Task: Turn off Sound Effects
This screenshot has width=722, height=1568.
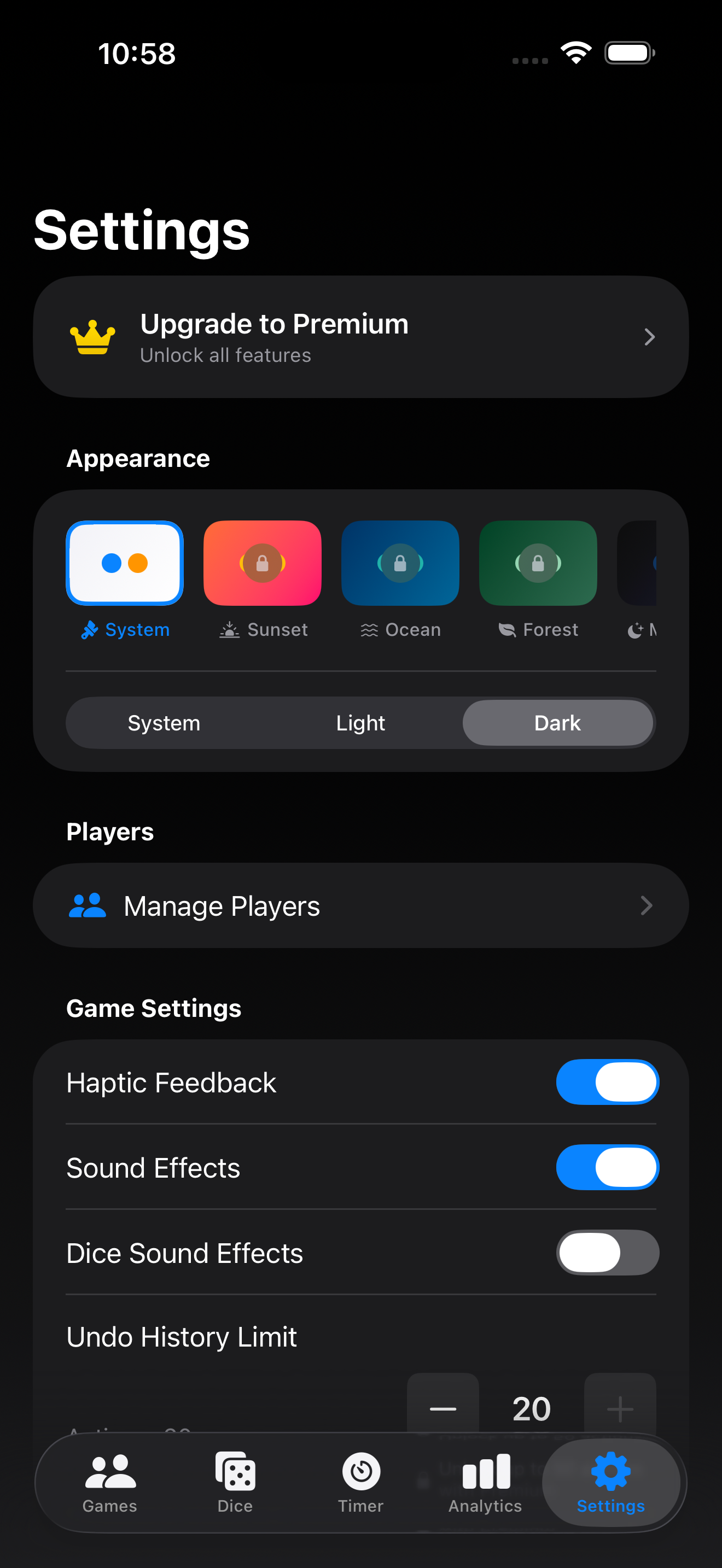Action: click(607, 1167)
